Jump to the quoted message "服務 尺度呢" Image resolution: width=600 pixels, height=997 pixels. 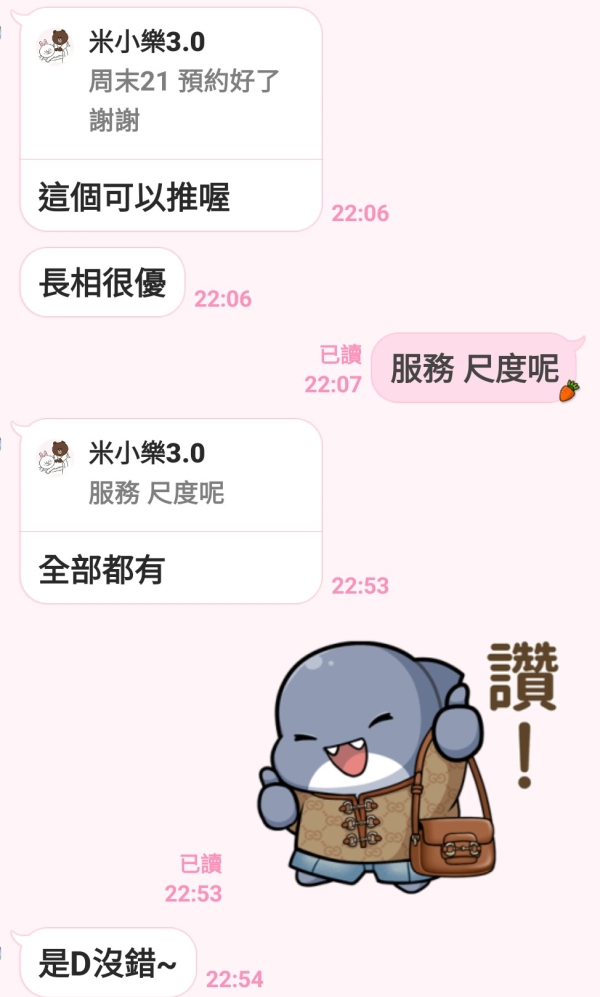point(170,474)
